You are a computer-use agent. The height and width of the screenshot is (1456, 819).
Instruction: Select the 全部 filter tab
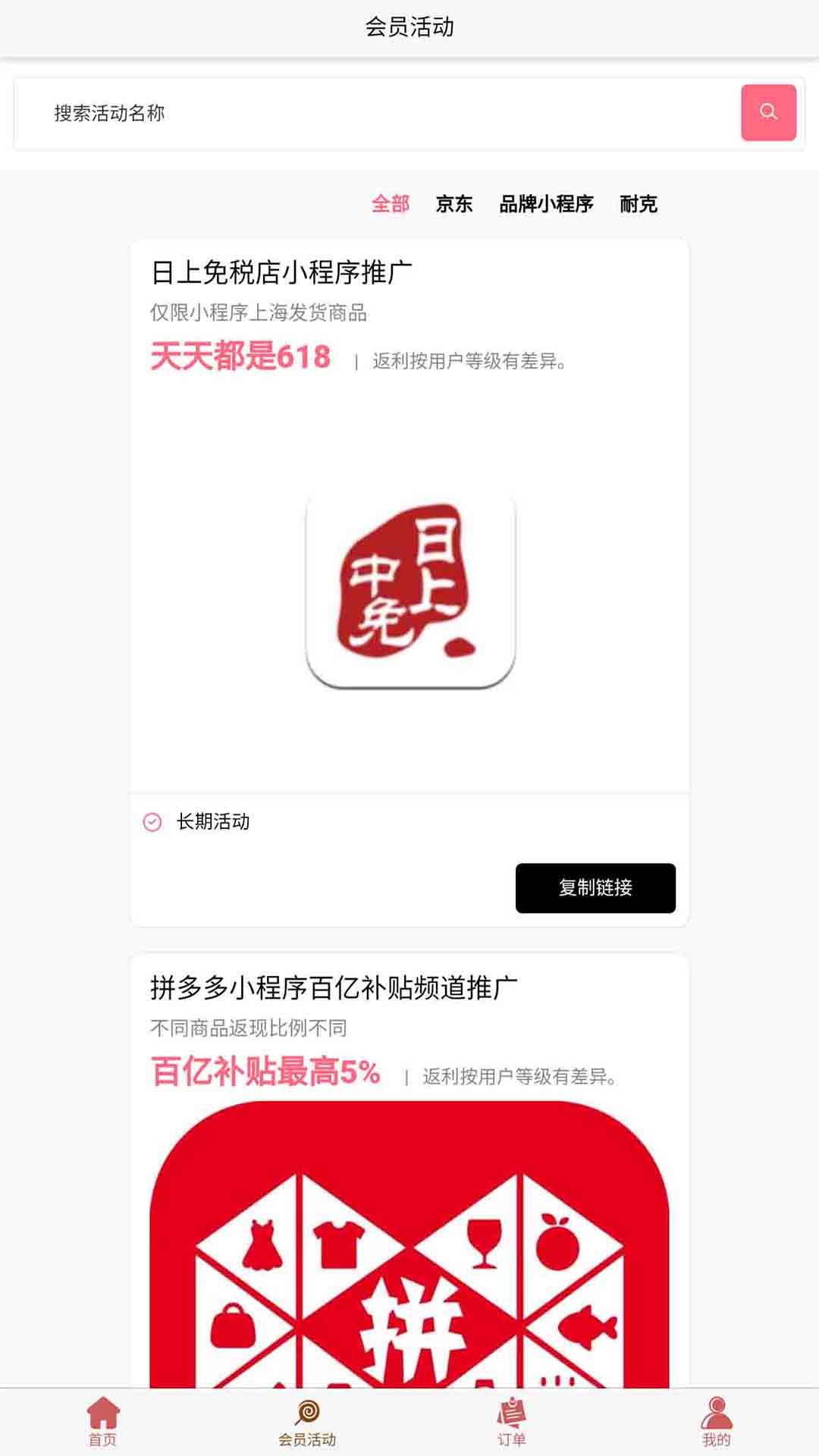point(391,205)
